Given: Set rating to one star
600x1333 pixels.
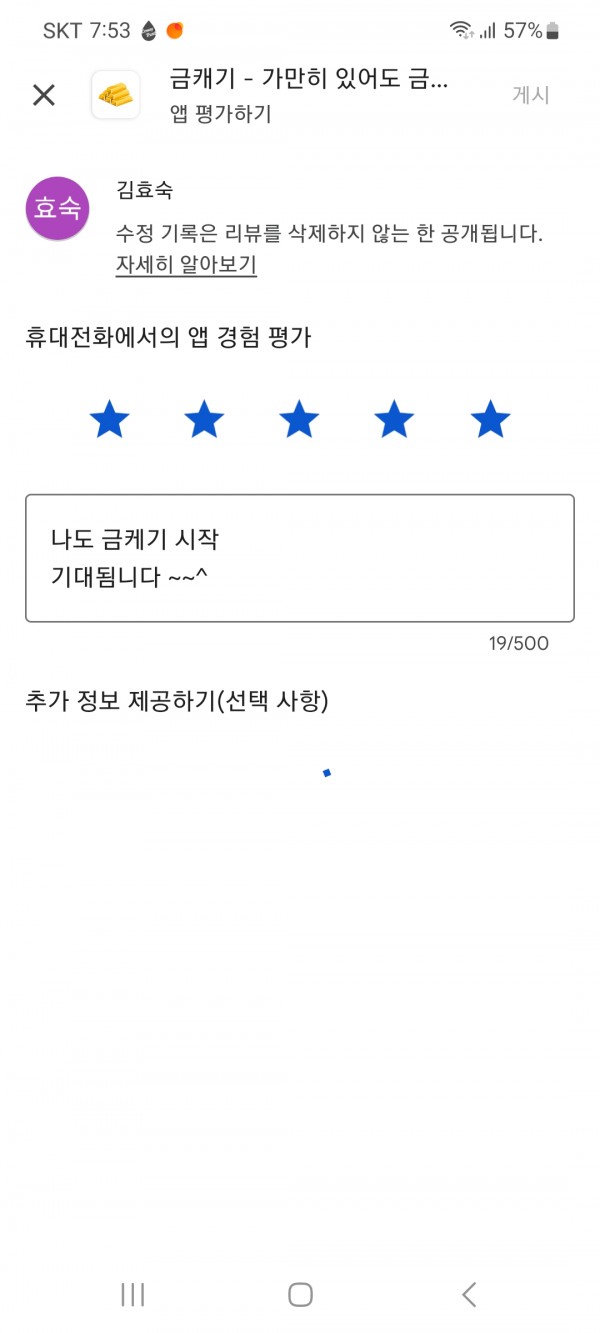Looking at the screenshot, I should (109, 419).
